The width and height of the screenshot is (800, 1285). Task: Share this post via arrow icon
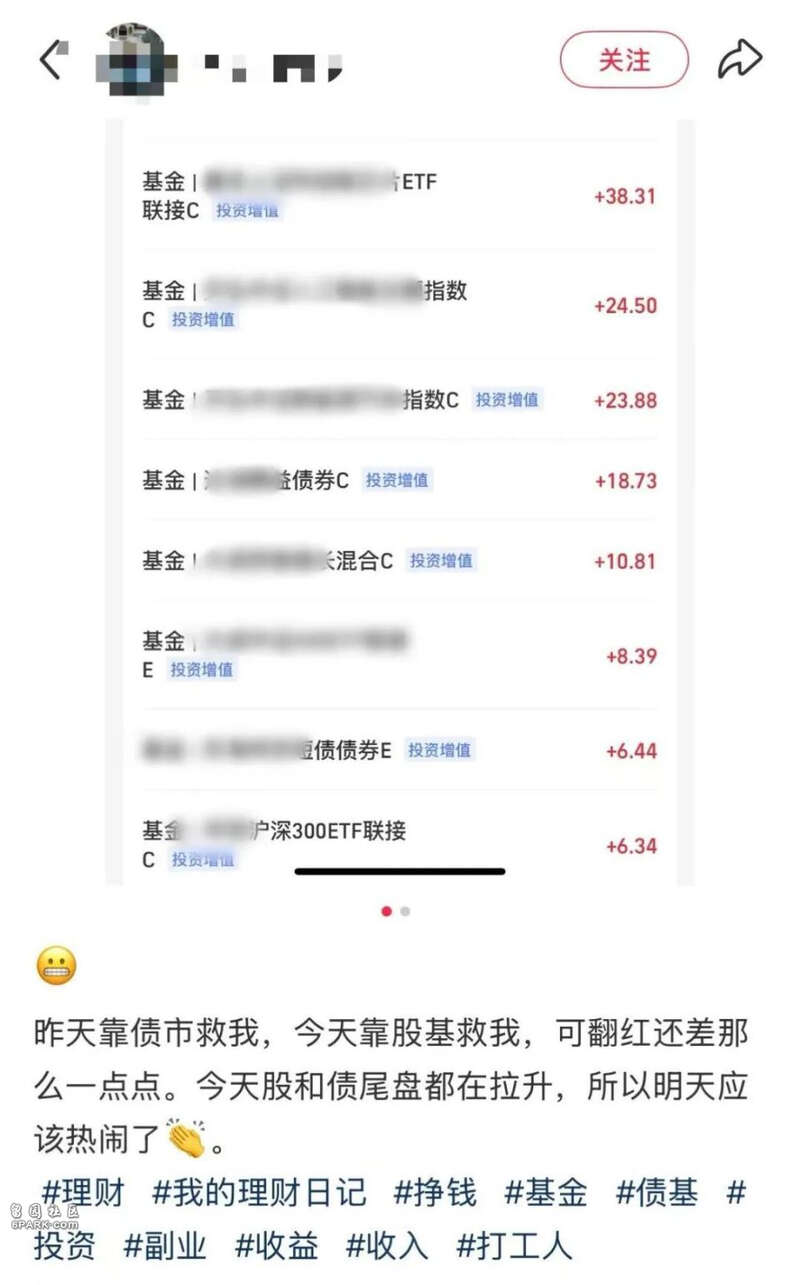[x=740, y=60]
